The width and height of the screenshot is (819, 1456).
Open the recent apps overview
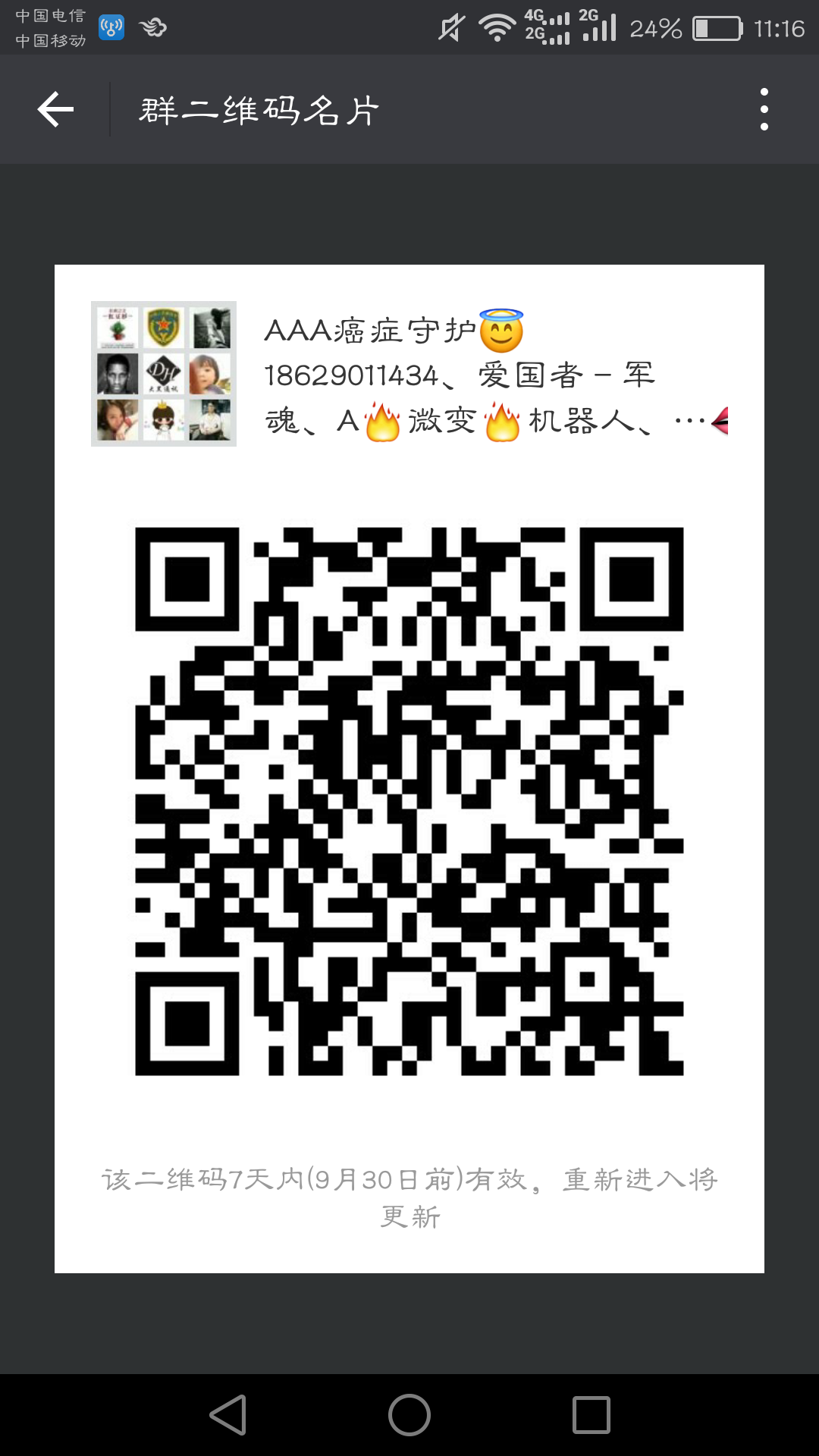pos(591,1415)
